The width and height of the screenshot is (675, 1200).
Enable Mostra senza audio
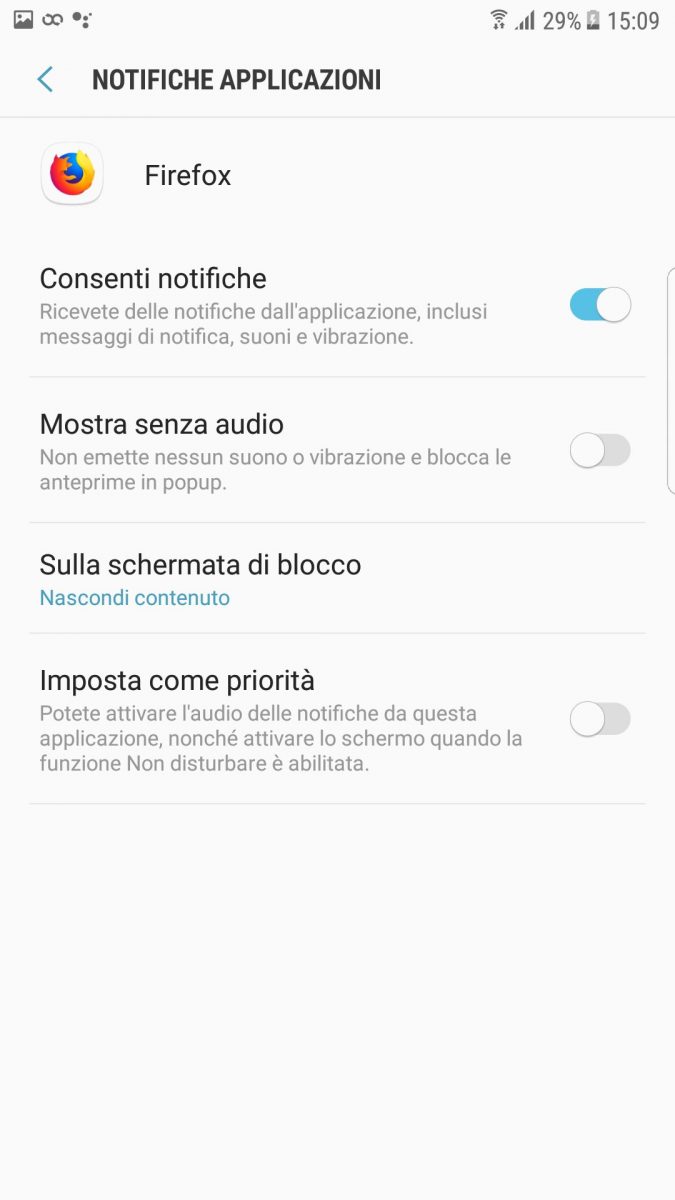coord(600,451)
